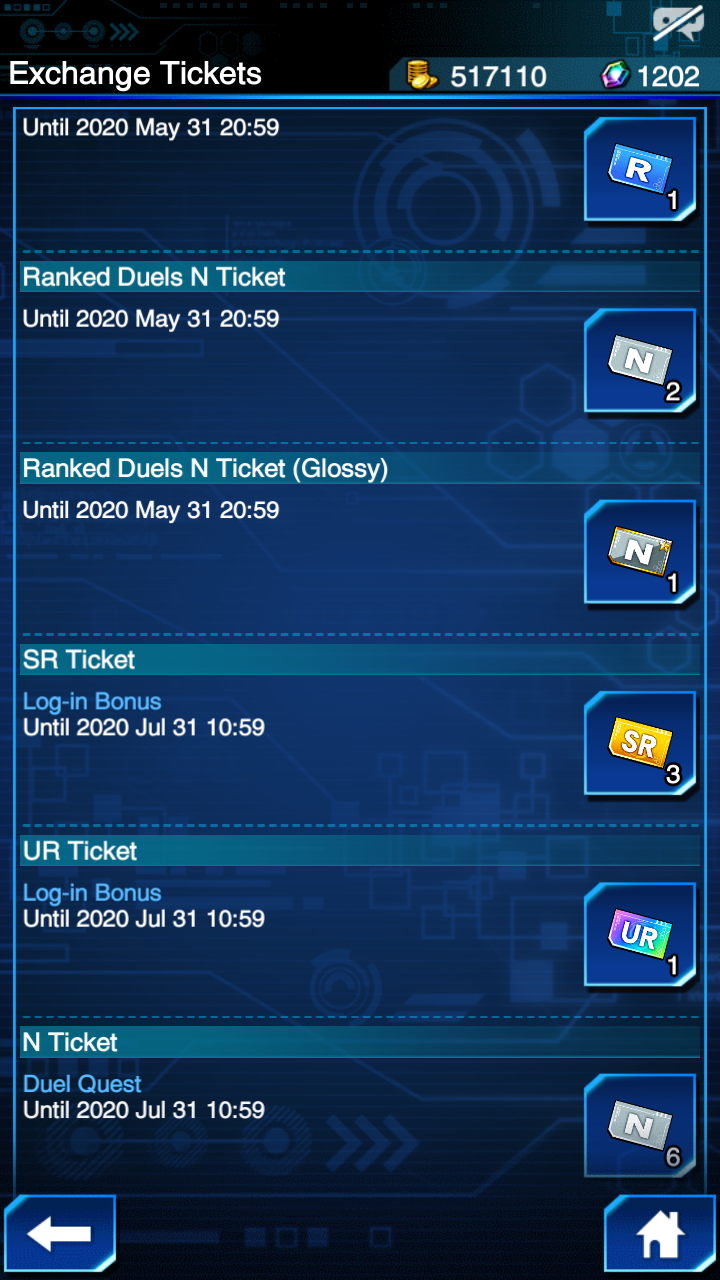Open the Ranked Duels N Ticket

tap(640, 361)
